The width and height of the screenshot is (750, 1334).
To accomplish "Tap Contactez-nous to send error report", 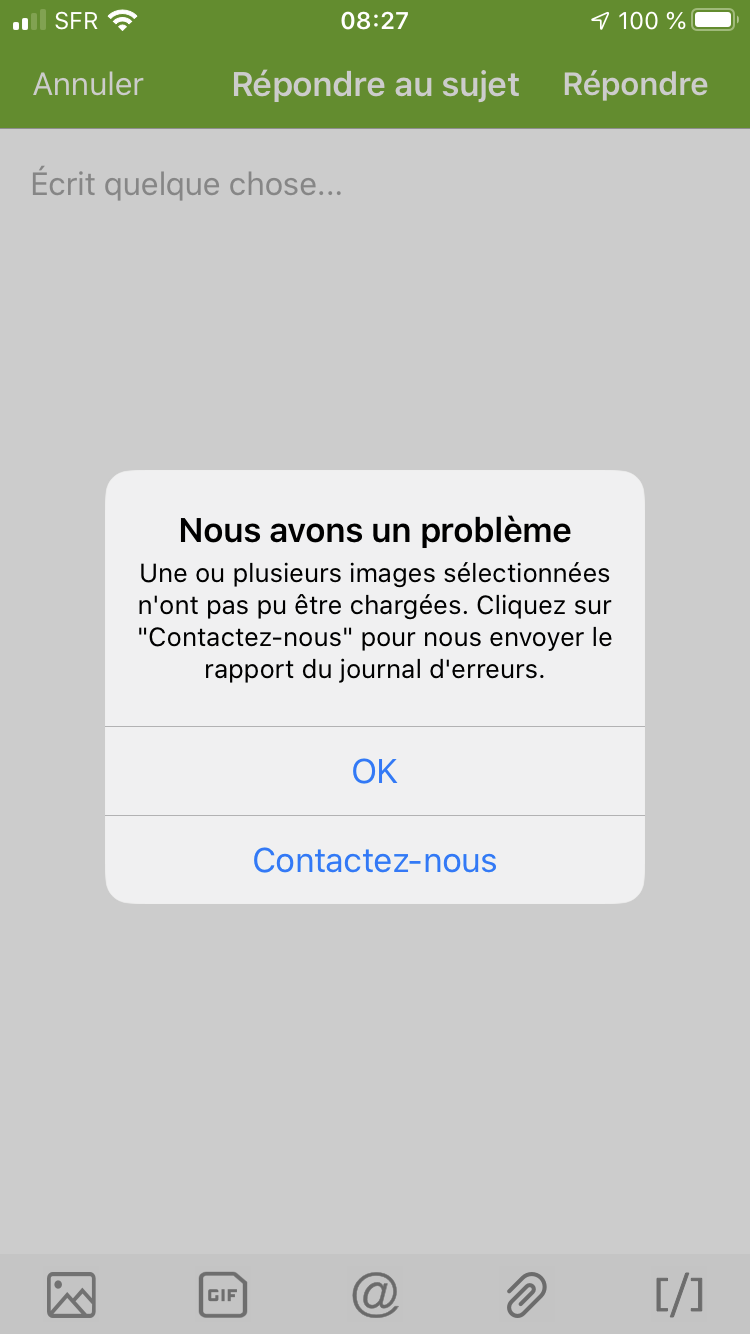I will 375,860.
